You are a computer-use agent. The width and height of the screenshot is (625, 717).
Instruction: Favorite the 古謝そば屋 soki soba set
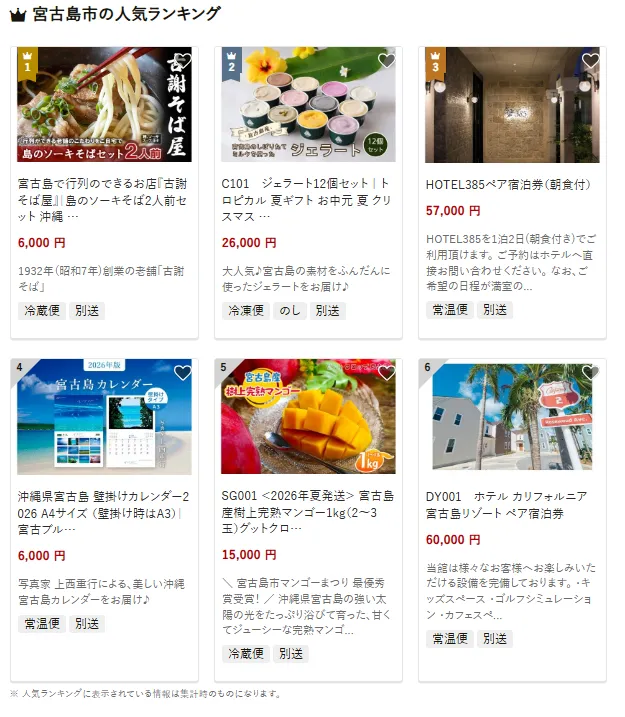click(x=183, y=61)
